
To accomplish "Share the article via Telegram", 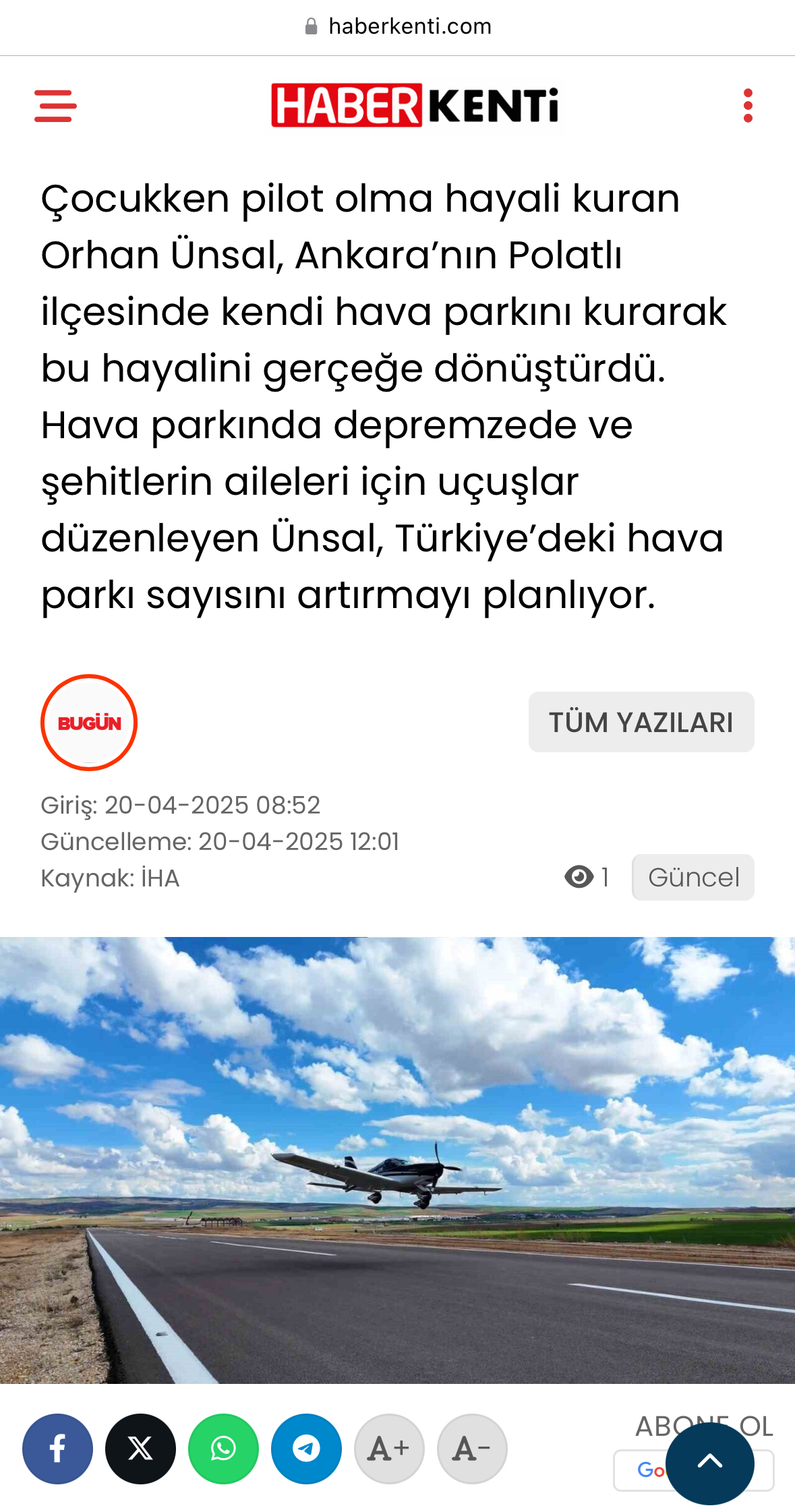I will click(306, 1449).
